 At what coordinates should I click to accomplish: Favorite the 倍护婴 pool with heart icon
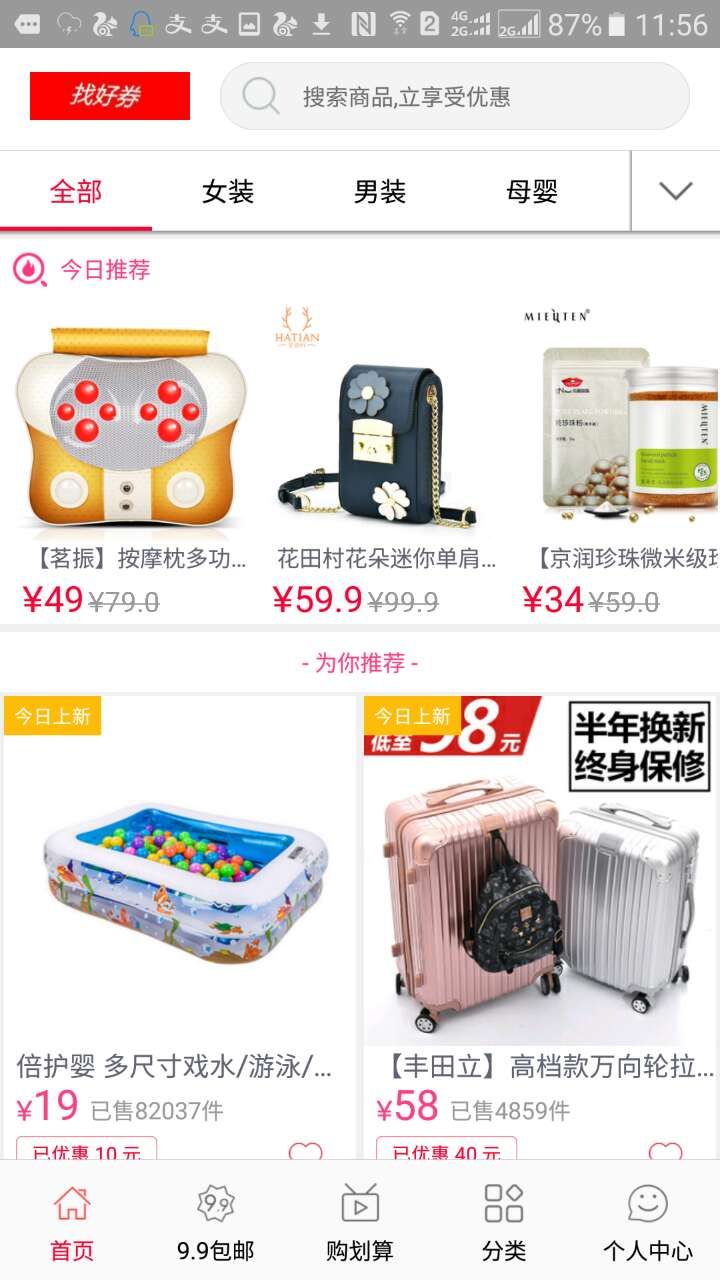(x=305, y=1152)
